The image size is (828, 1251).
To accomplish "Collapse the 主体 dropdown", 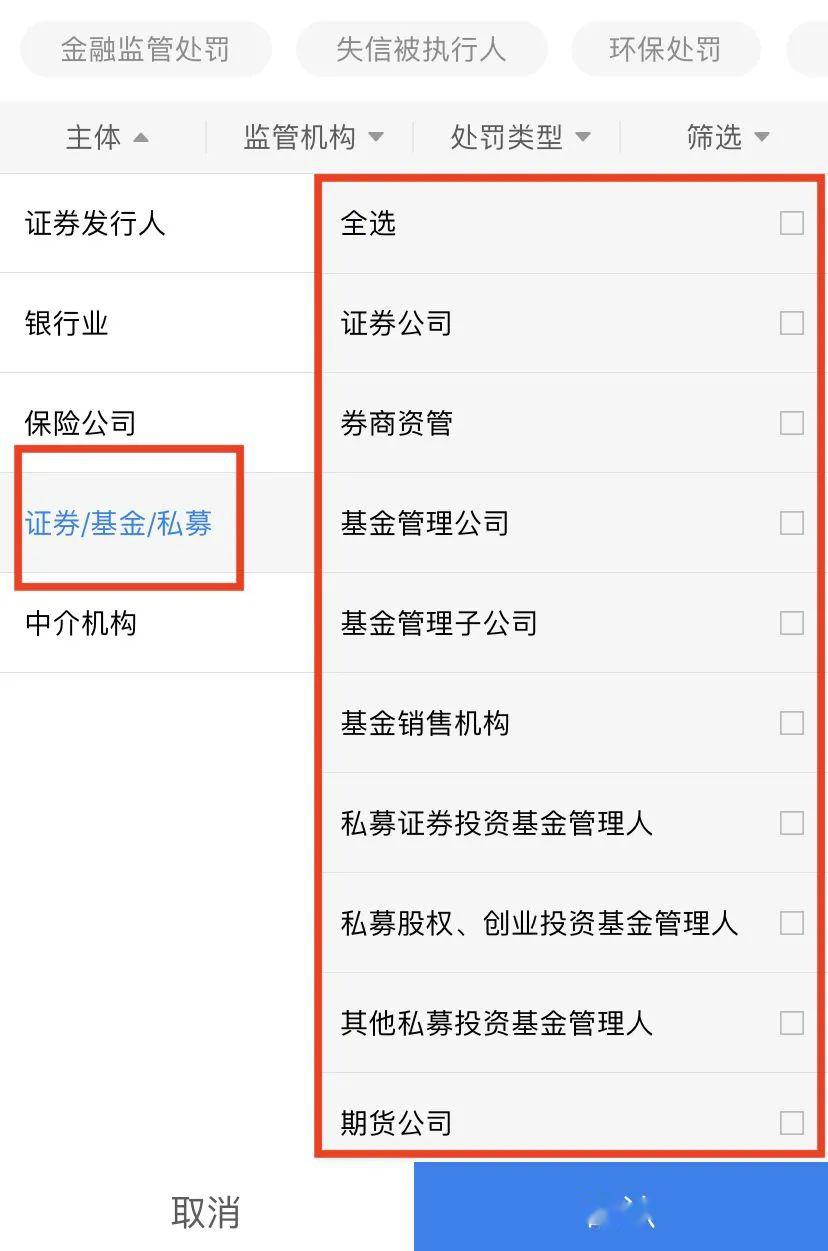I will coord(106,137).
